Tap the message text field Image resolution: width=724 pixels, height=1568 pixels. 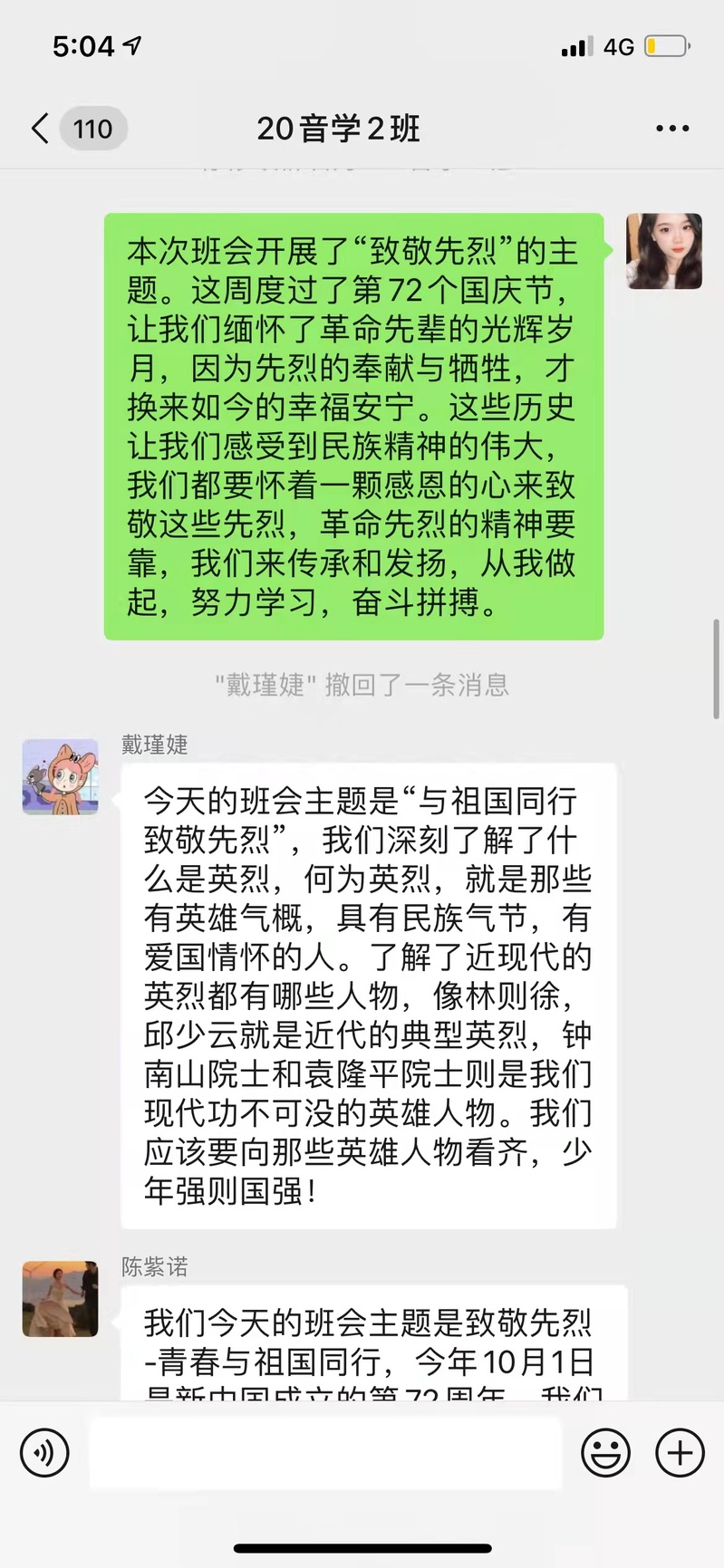(x=324, y=1452)
